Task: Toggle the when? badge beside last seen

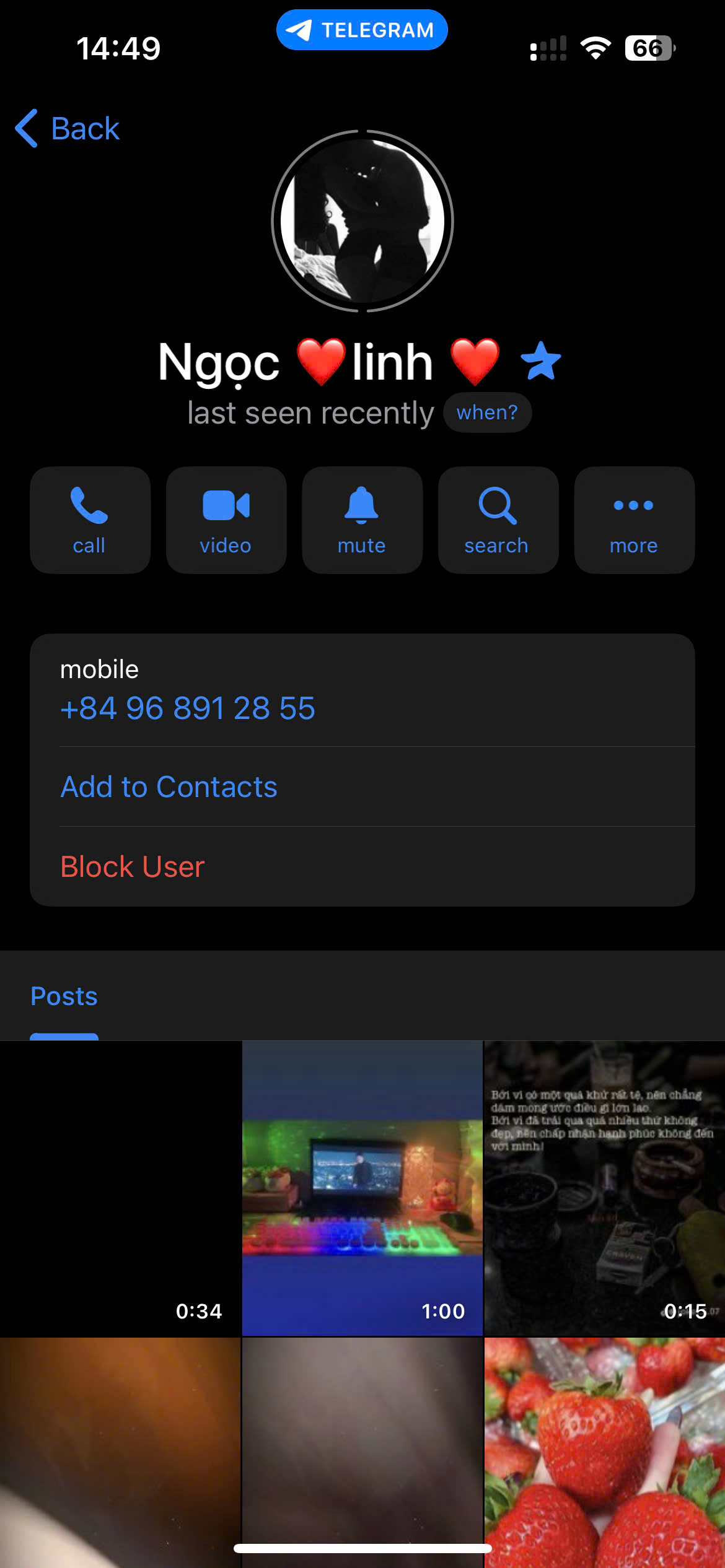Action: pyautogui.click(x=487, y=411)
